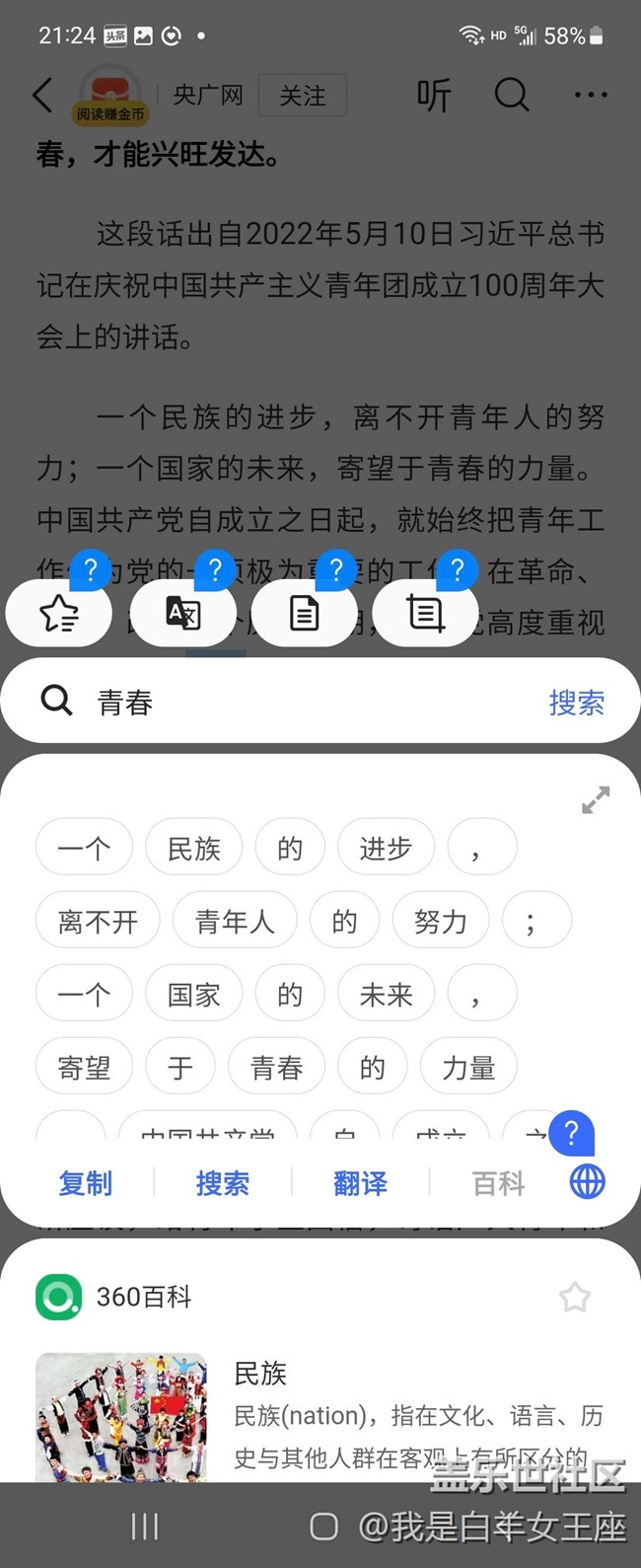Image resolution: width=641 pixels, height=1568 pixels.
Task: Listen to the article with 听
Action: tap(433, 96)
